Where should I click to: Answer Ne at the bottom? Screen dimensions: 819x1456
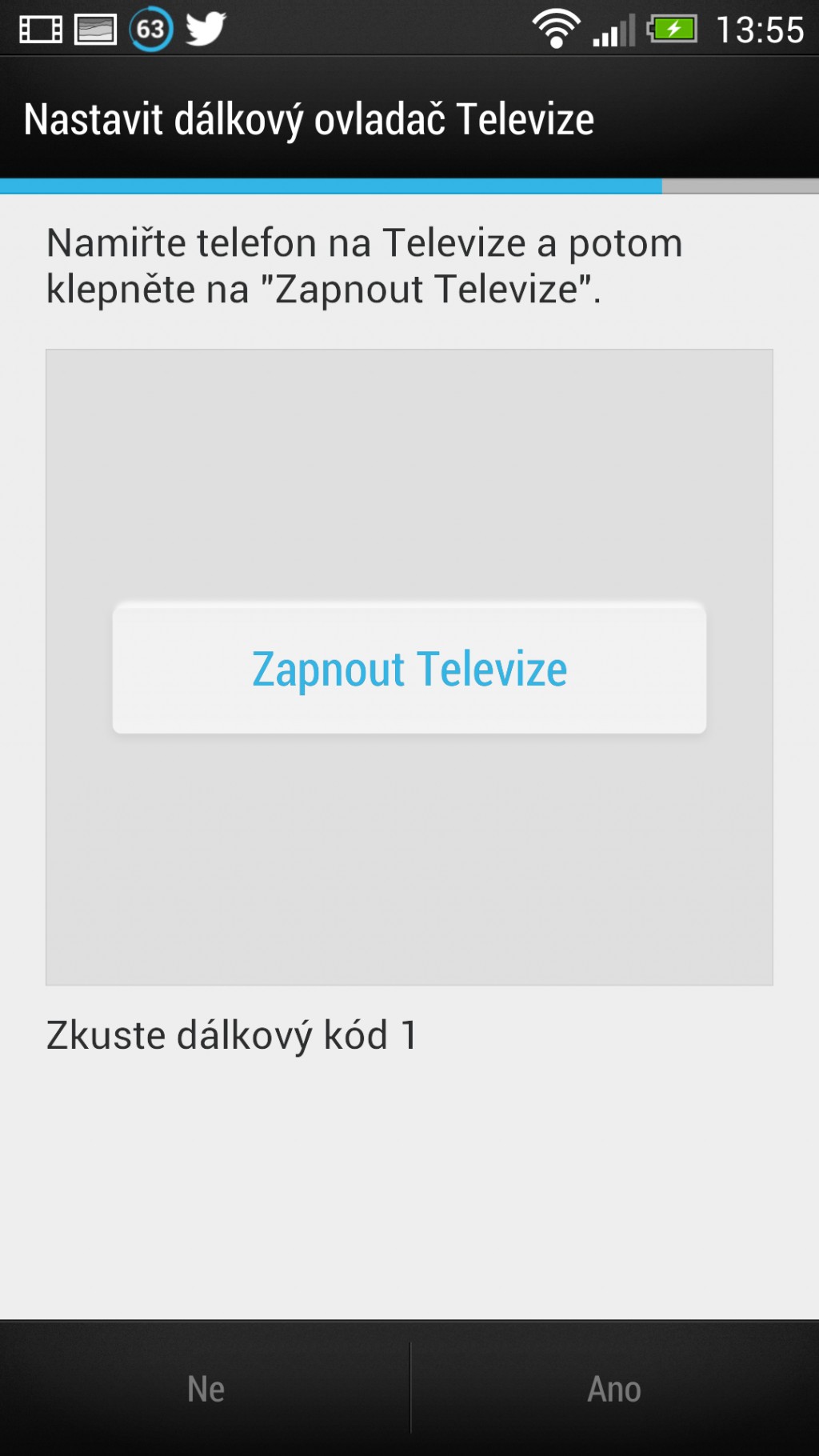(205, 1389)
